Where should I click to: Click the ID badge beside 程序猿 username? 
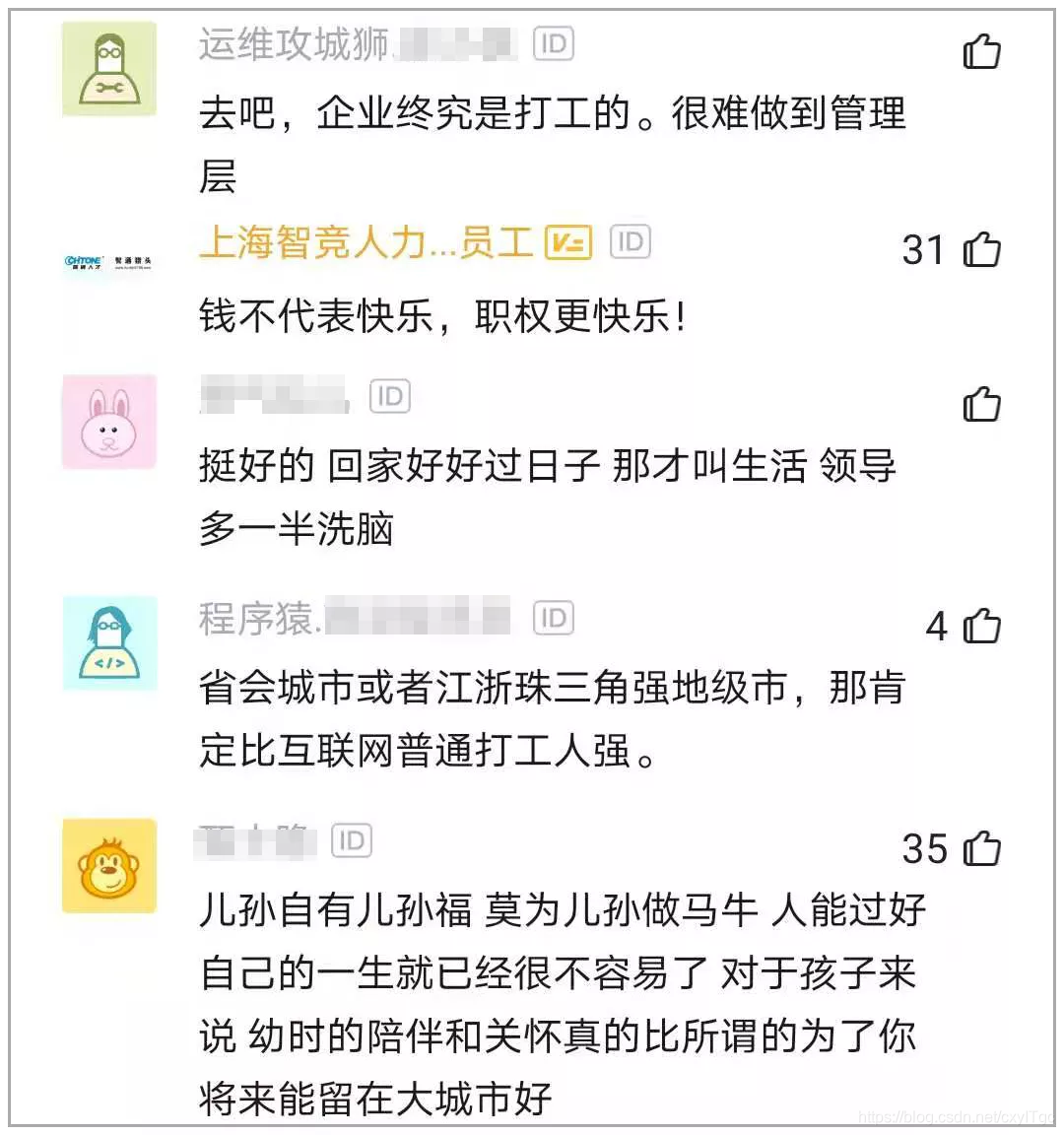pyautogui.click(x=555, y=619)
